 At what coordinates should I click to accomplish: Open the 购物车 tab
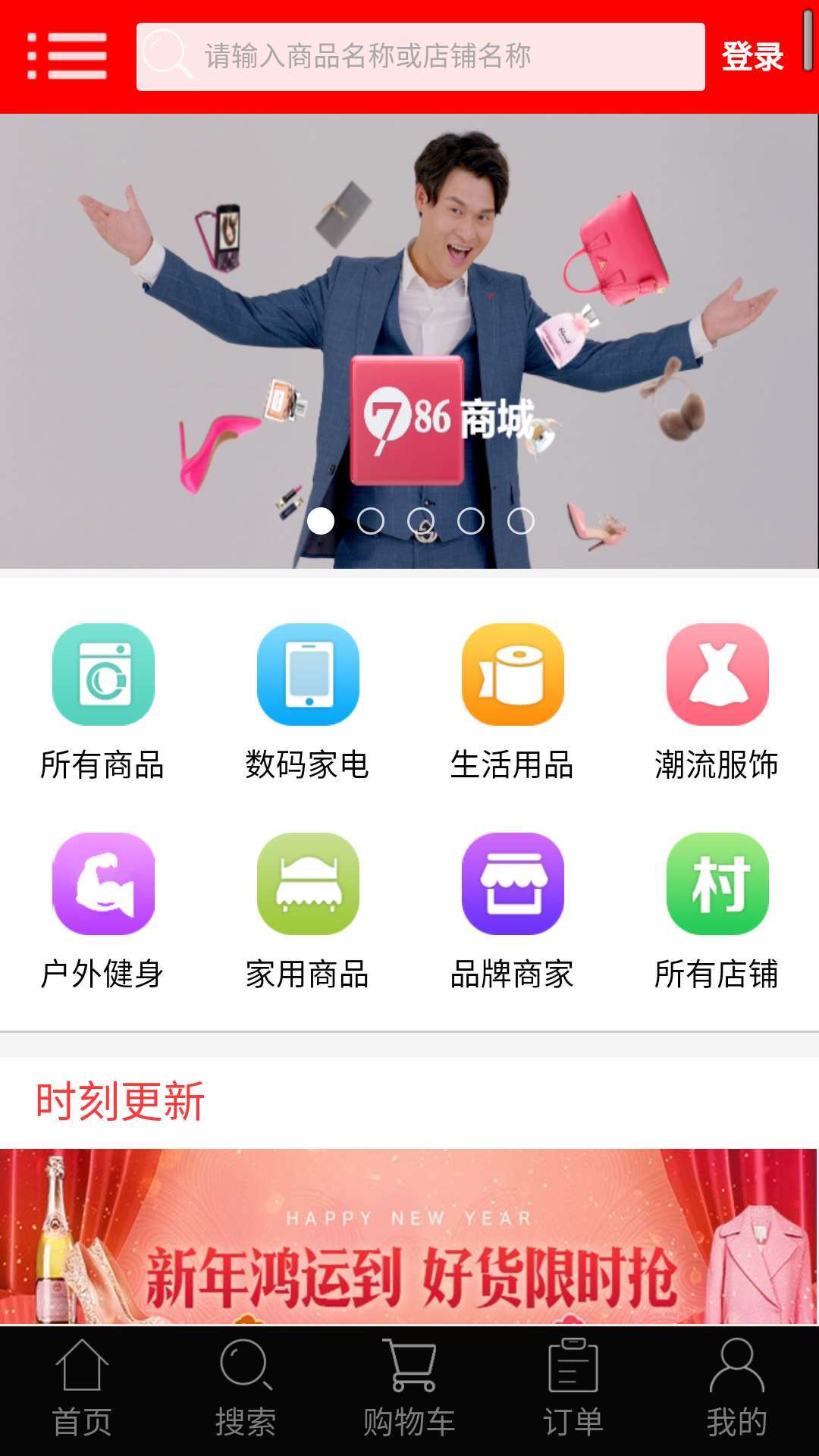click(x=409, y=1389)
